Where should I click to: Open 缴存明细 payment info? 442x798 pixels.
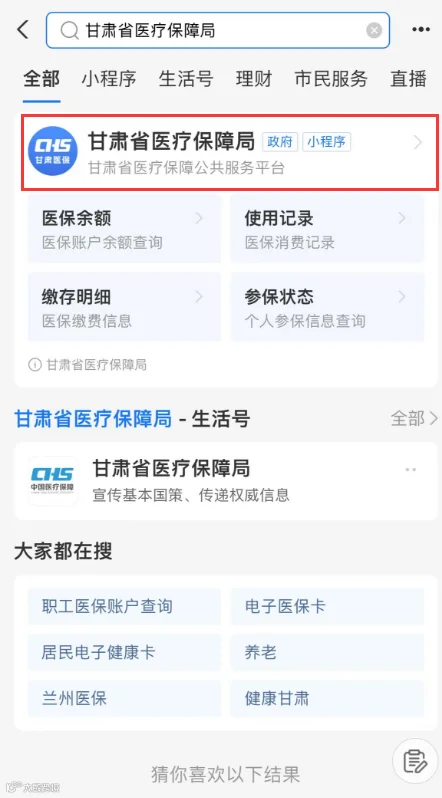(x=124, y=307)
